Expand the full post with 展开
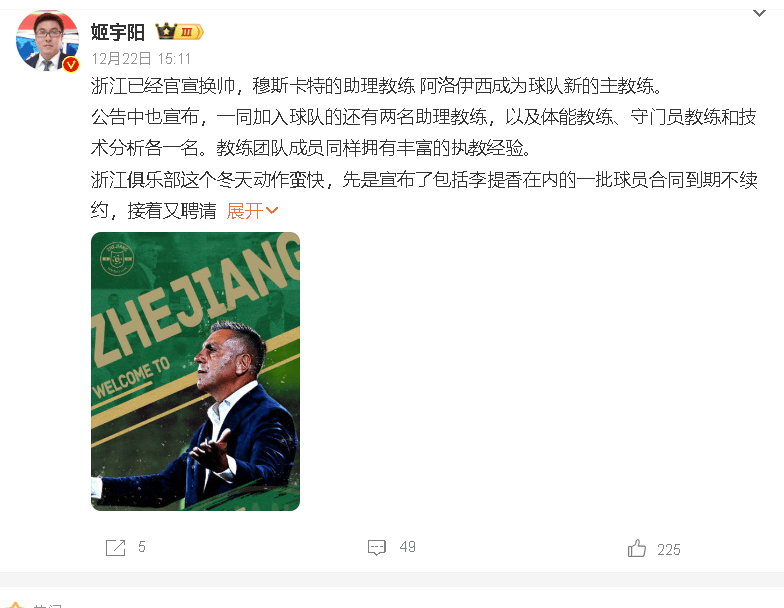Viewport: 784px width, 608px height. (252, 211)
